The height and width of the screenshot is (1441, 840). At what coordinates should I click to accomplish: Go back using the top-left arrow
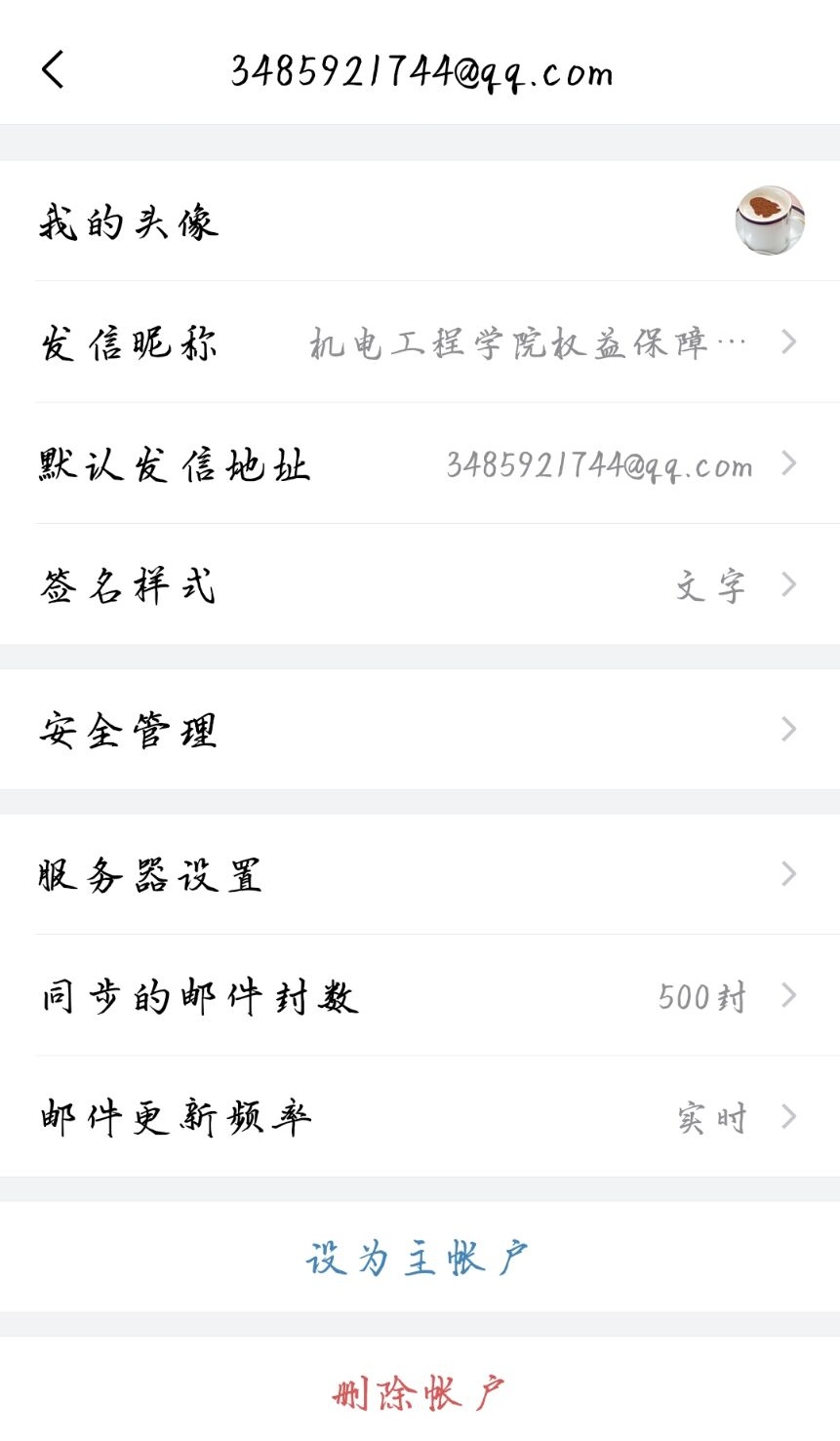(54, 70)
